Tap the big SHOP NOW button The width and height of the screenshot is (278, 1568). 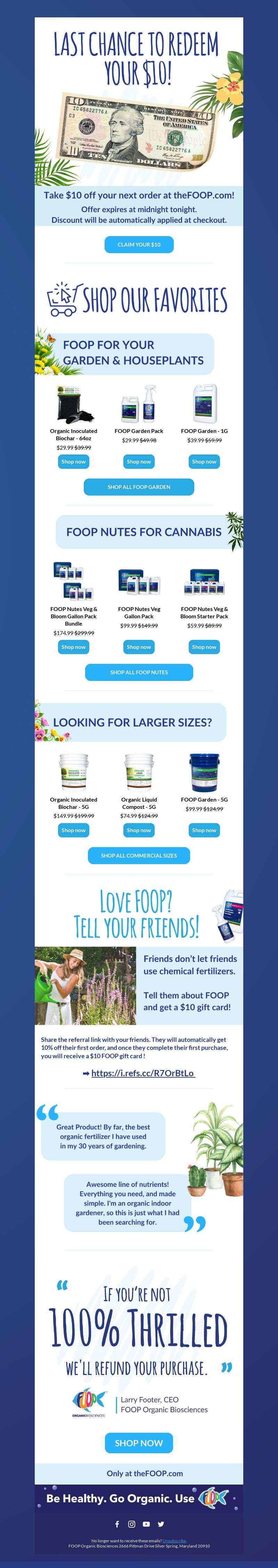coord(139,1443)
